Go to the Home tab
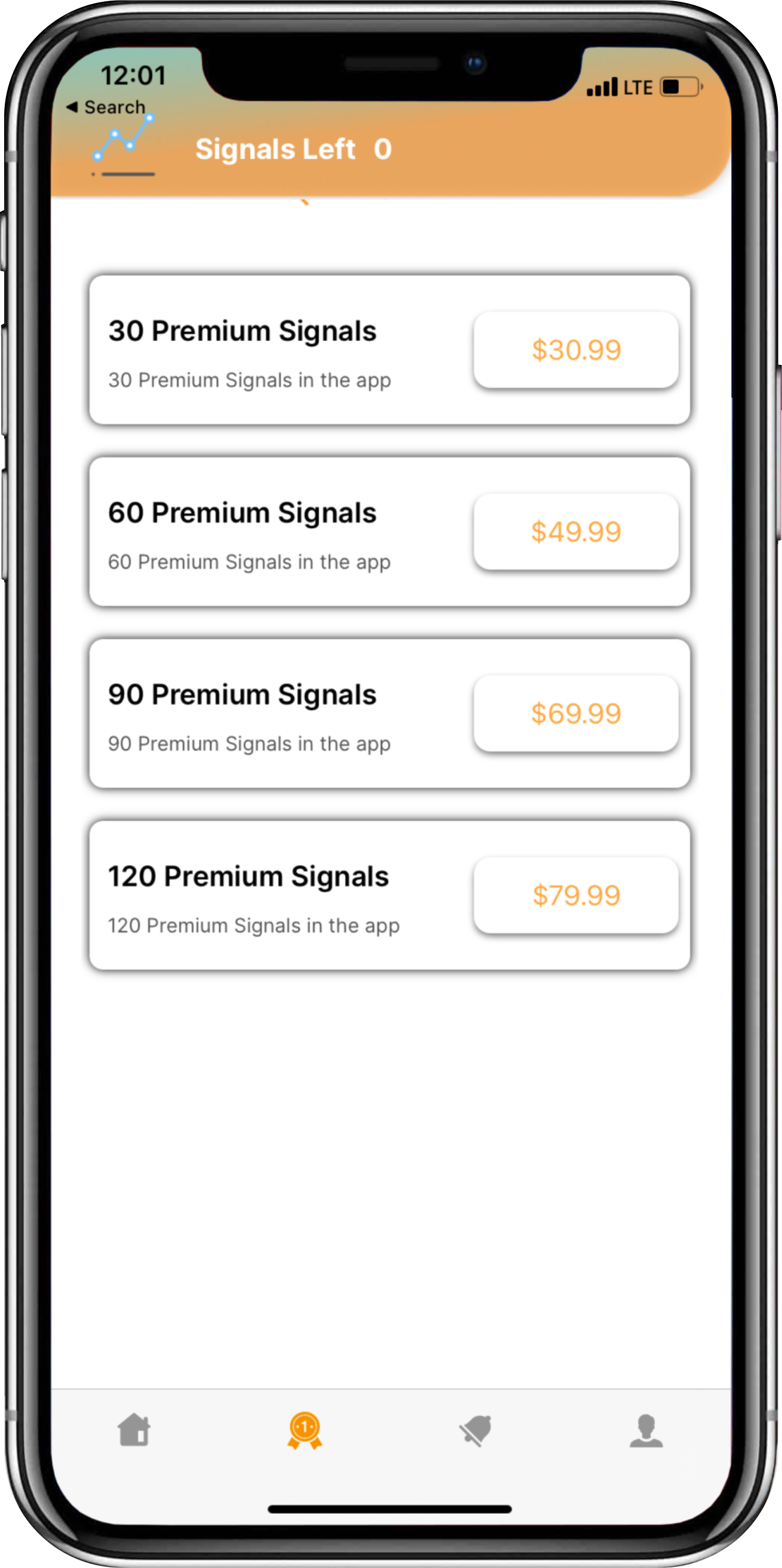782x1568 pixels. click(x=134, y=1429)
